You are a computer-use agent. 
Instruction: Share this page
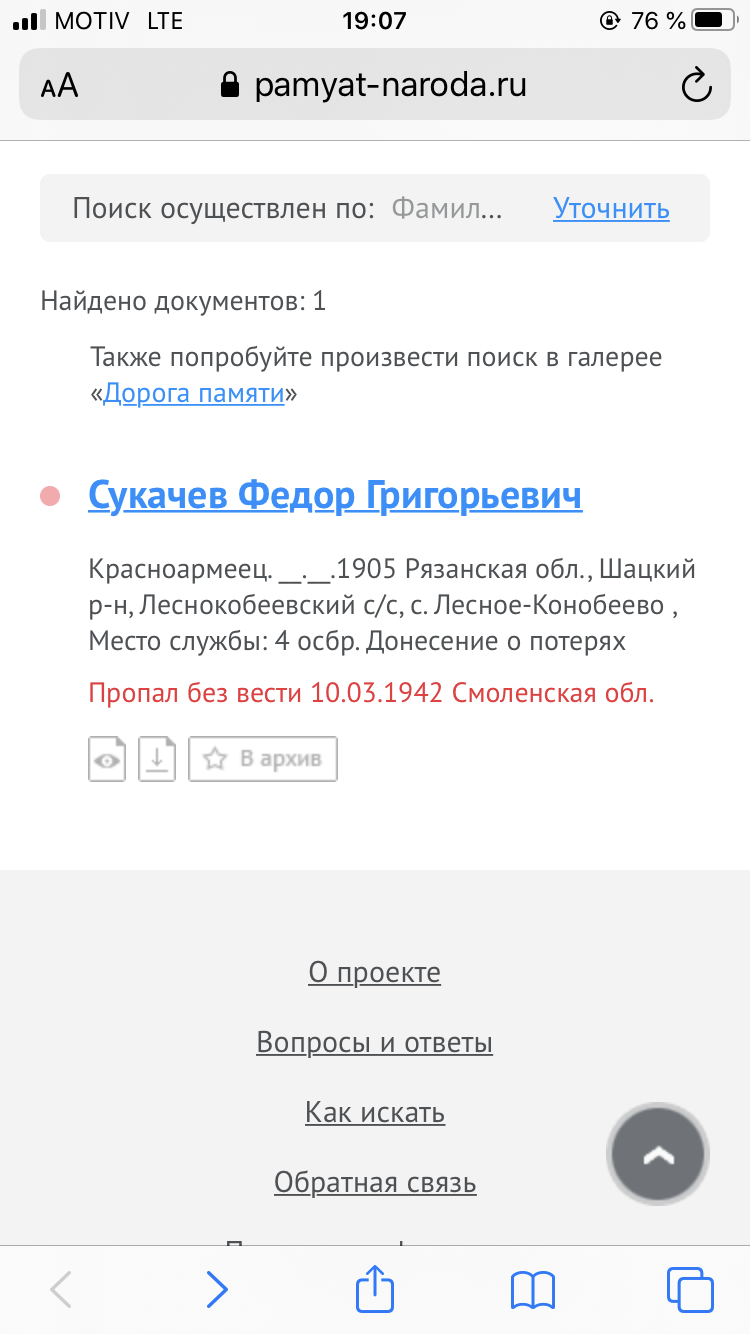point(375,1288)
